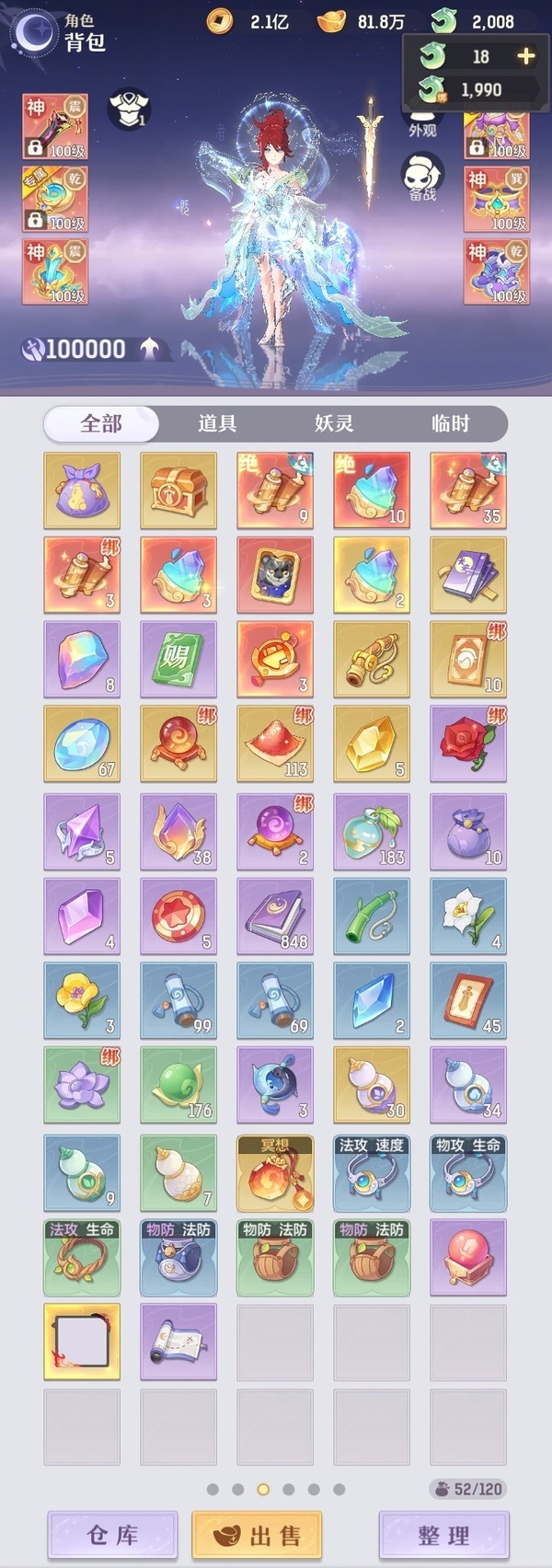Select the green 赐 card item
Image resolution: width=552 pixels, height=1568 pixels.
click(178, 659)
